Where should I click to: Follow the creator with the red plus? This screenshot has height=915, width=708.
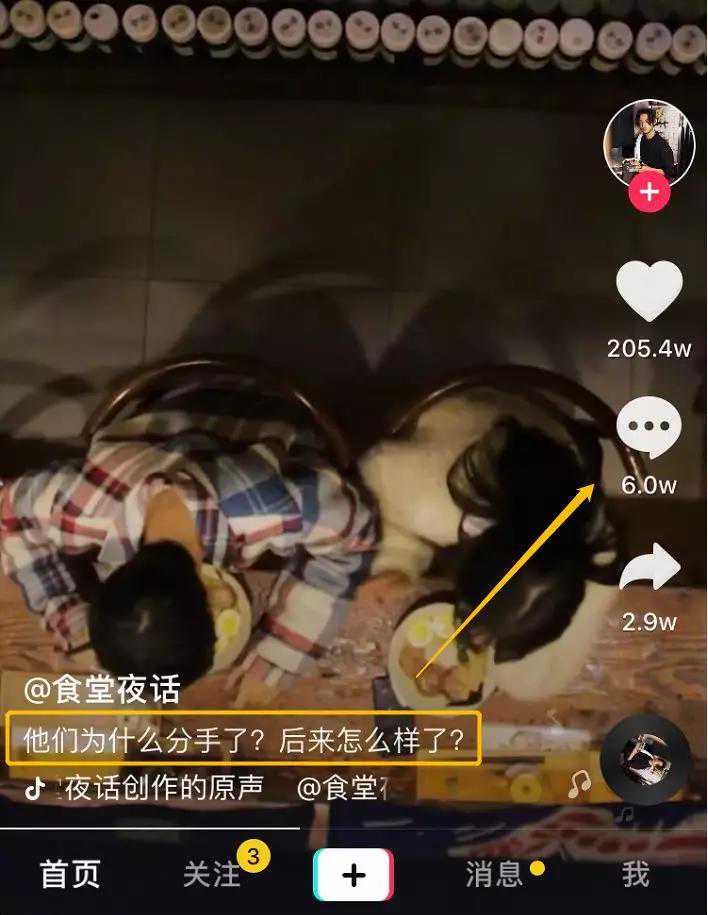click(x=649, y=191)
